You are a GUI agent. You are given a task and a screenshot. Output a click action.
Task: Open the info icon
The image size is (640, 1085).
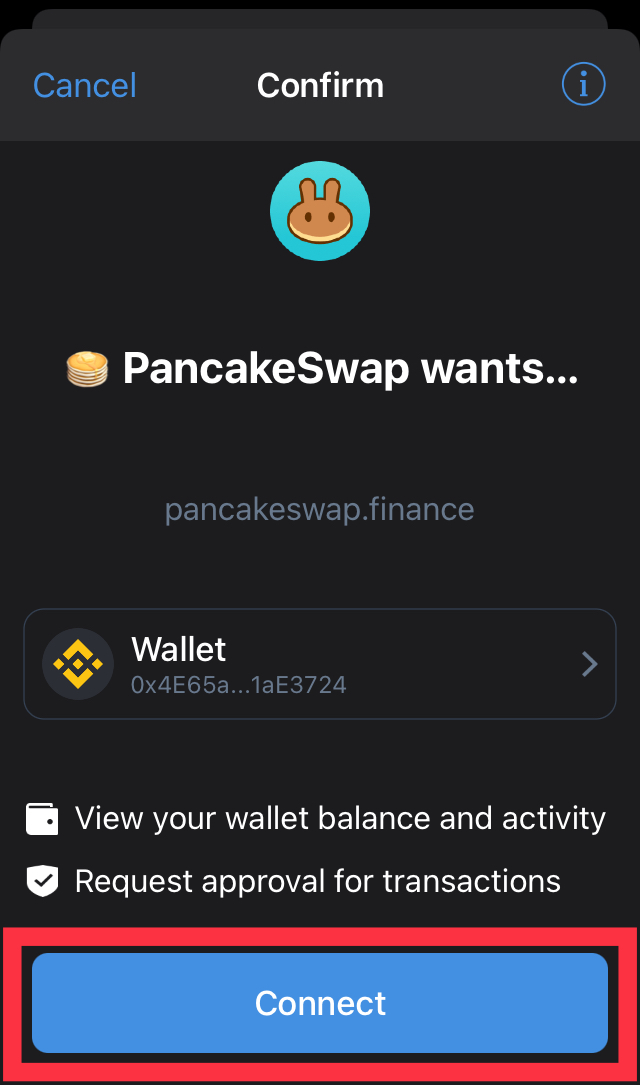[584, 85]
